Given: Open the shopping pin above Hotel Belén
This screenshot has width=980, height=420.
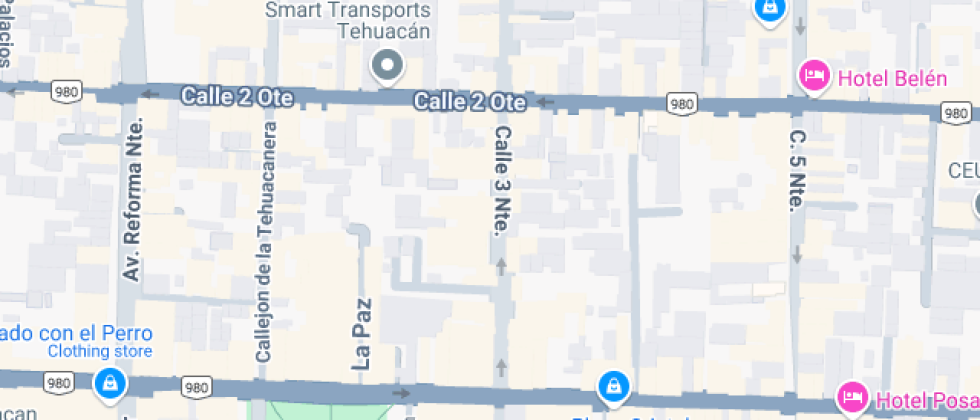Looking at the screenshot, I should [x=769, y=10].
